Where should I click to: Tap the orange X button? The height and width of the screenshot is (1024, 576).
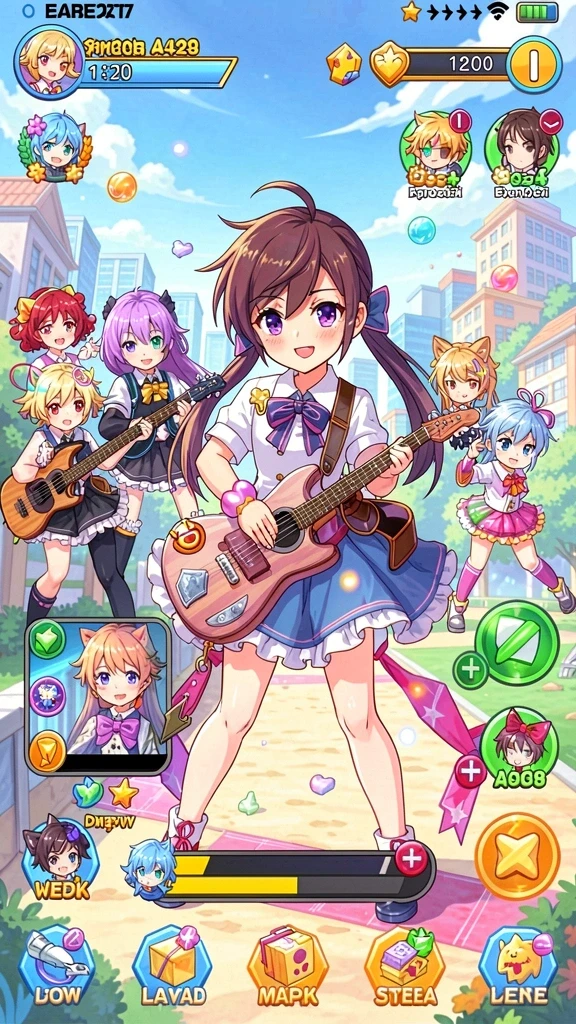coord(517,855)
